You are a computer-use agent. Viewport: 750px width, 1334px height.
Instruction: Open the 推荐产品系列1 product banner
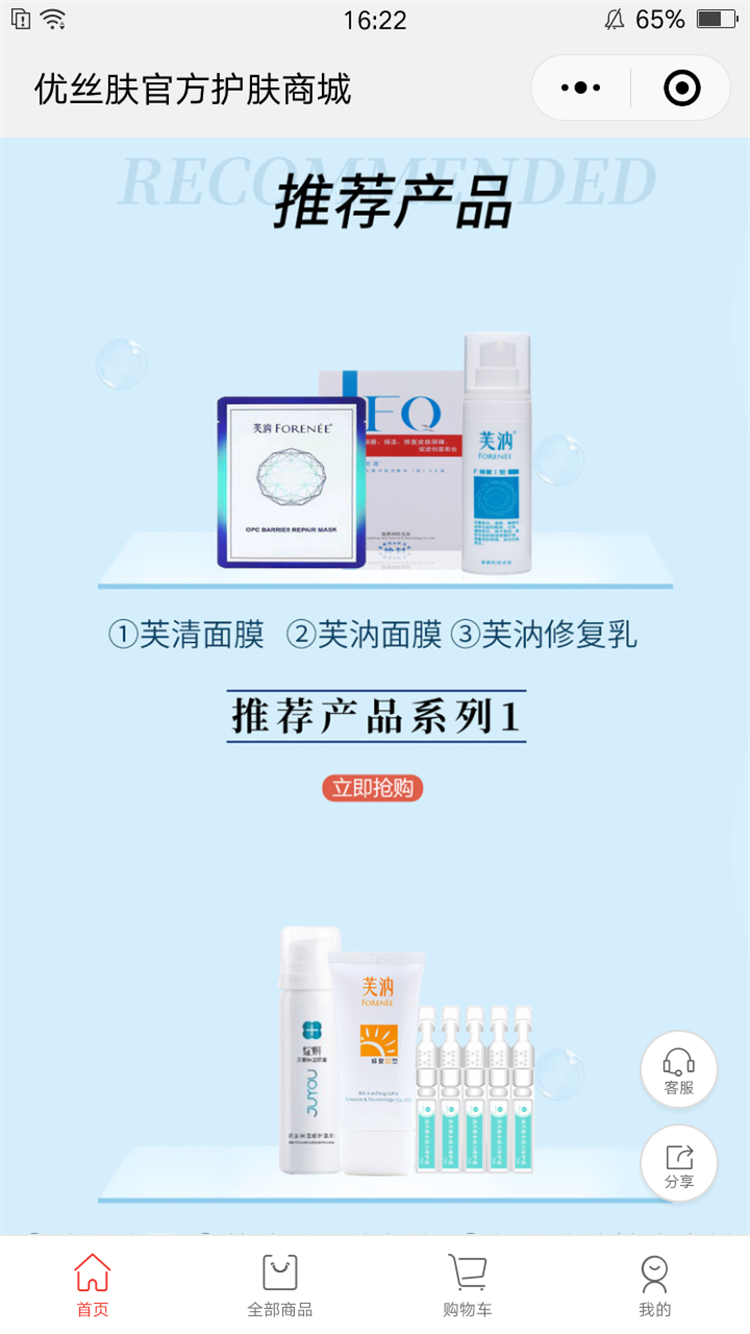coord(377,716)
